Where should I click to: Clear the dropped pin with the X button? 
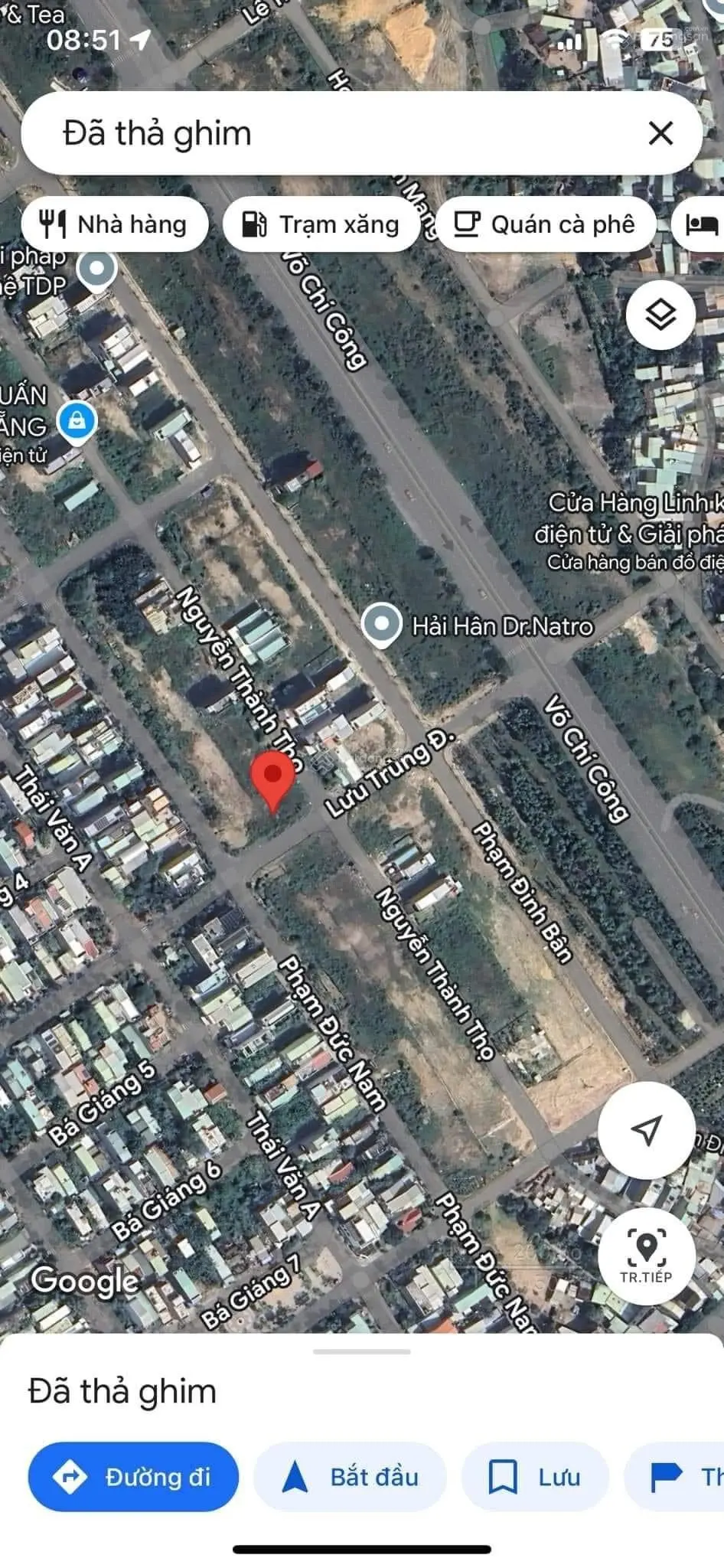click(x=660, y=133)
